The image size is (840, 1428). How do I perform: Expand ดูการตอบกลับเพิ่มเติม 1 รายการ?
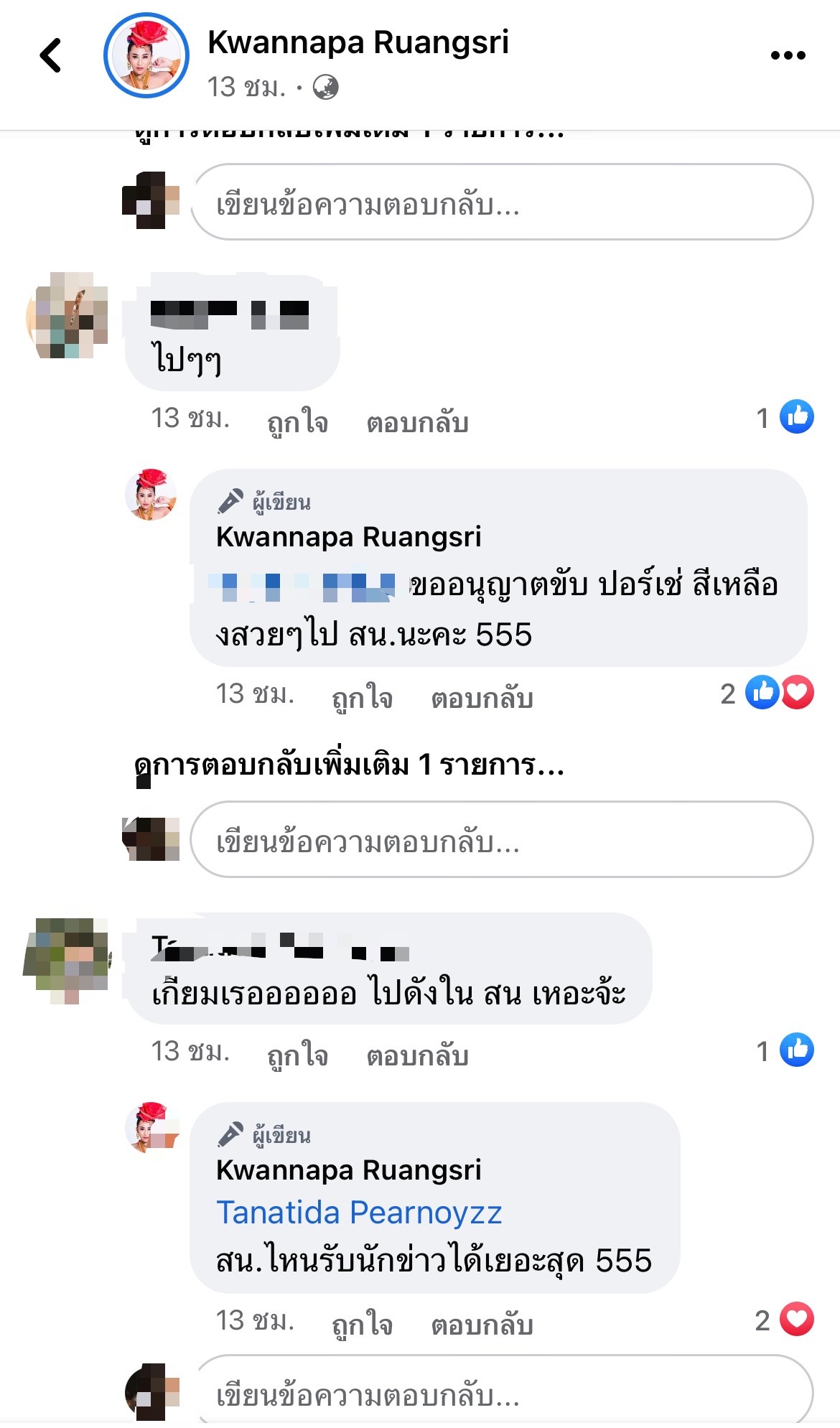tap(350, 765)
